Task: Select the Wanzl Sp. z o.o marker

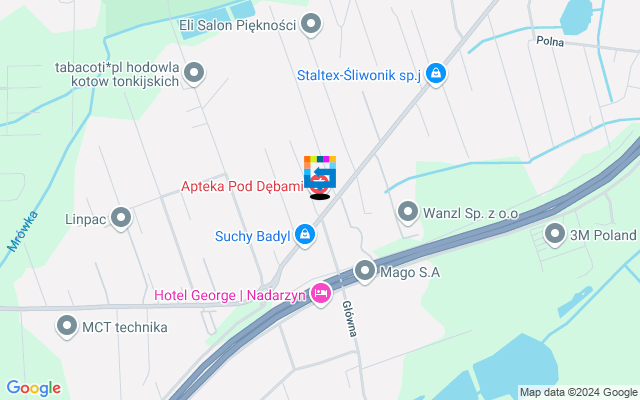Action: [407, 211]
